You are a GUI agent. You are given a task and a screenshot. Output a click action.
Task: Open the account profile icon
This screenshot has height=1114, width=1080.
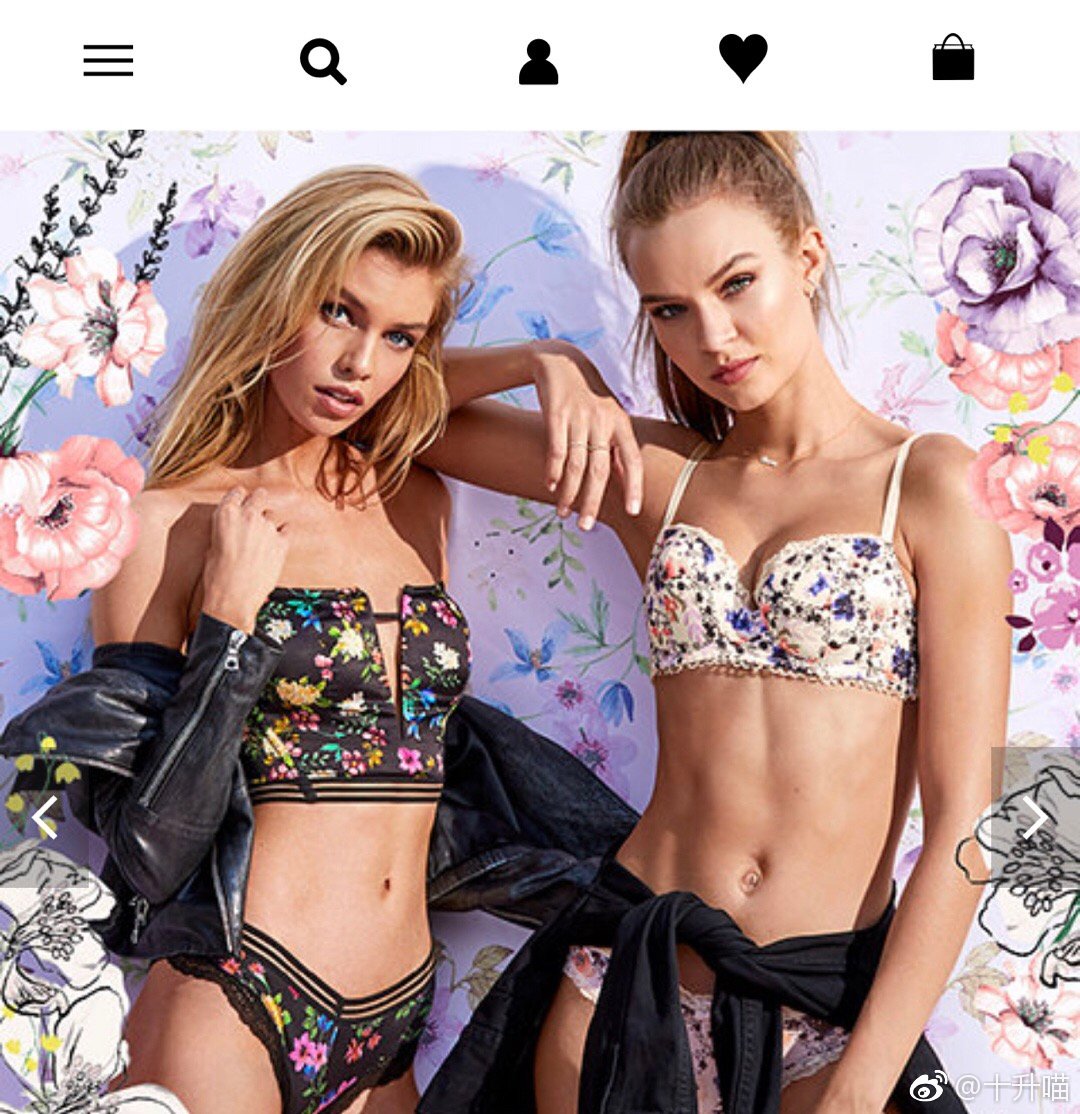(x=538, y=62)
